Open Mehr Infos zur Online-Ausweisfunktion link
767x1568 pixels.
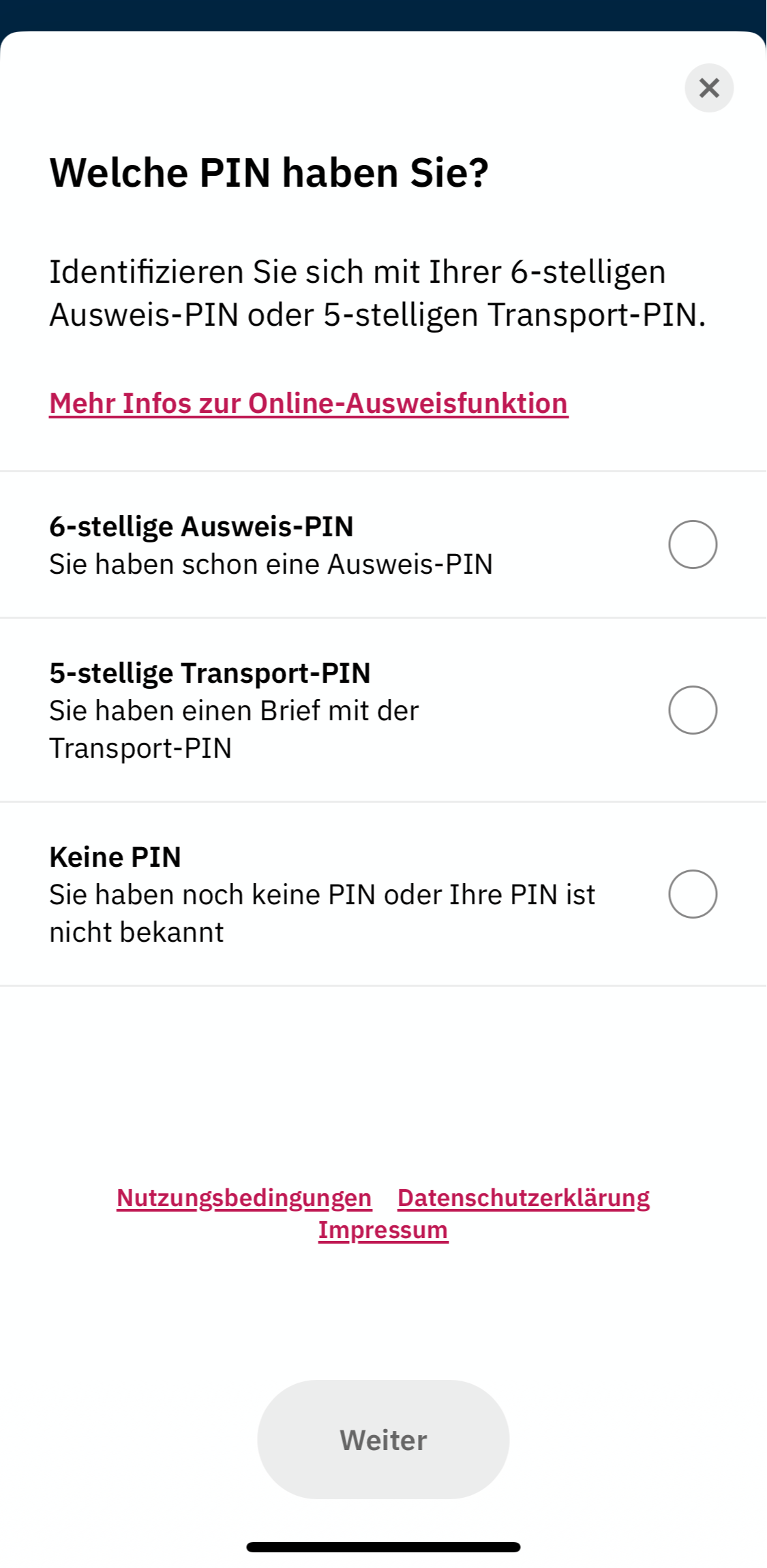click(x=308, y=403)
